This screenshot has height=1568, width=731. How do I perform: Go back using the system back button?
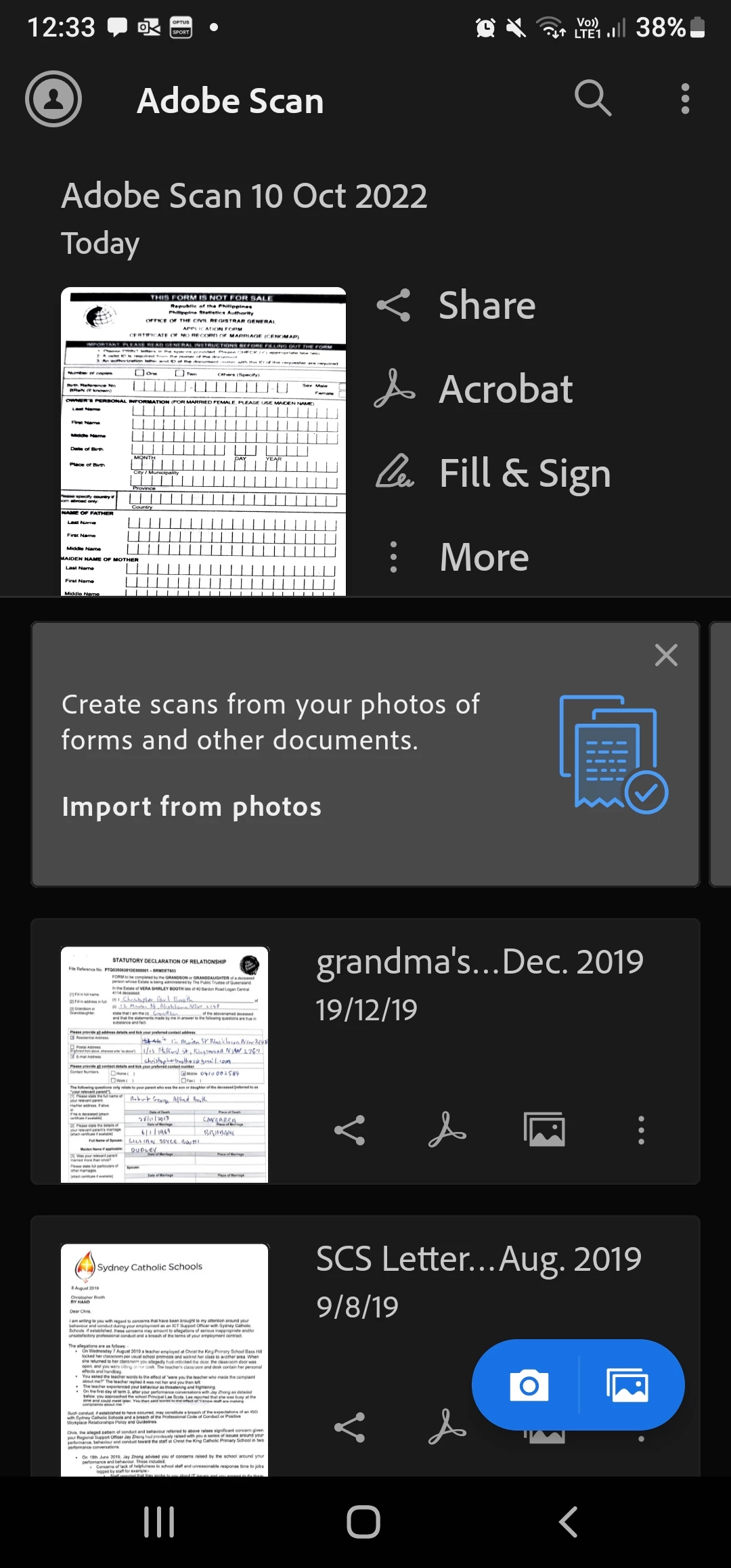pos(569,1522)
